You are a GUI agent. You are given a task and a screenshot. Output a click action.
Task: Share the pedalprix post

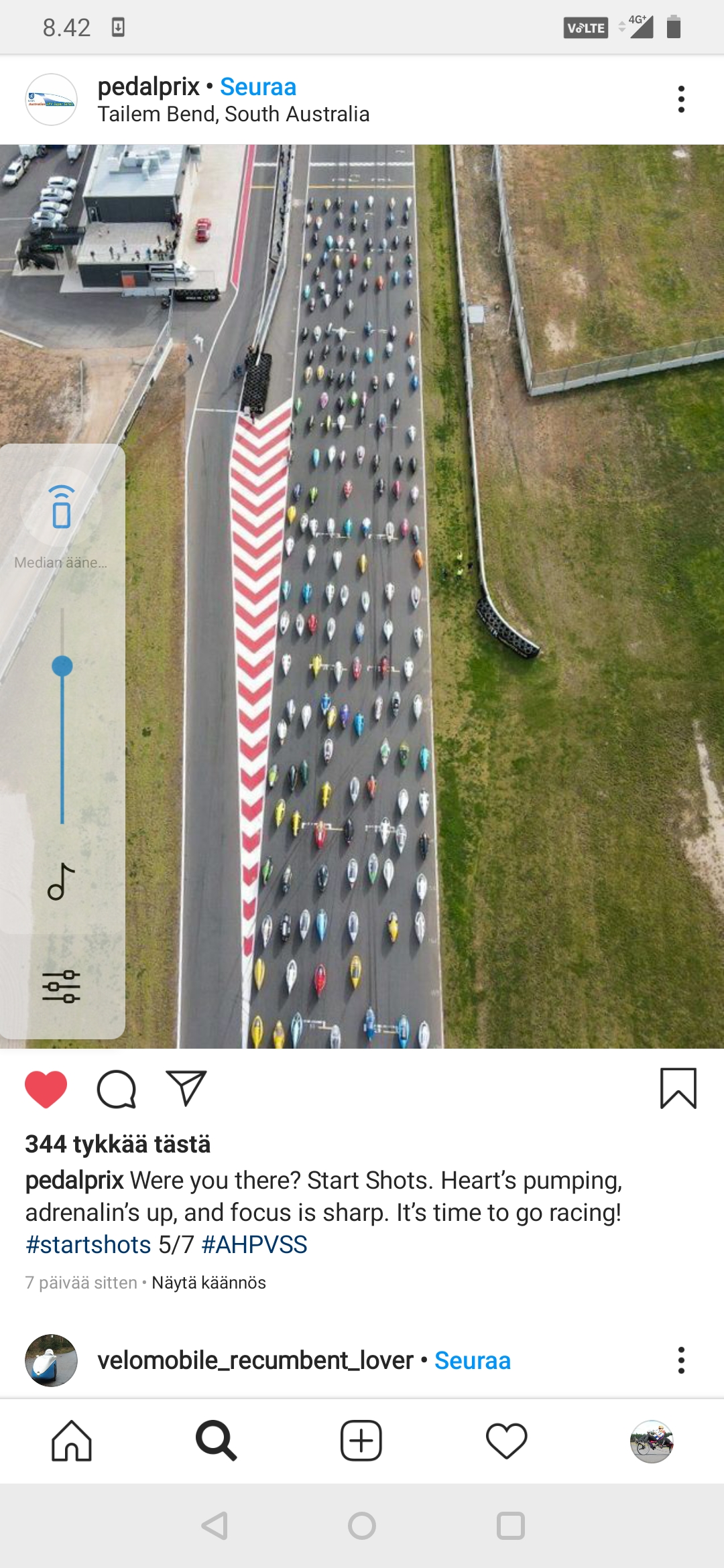point(186,1089)
